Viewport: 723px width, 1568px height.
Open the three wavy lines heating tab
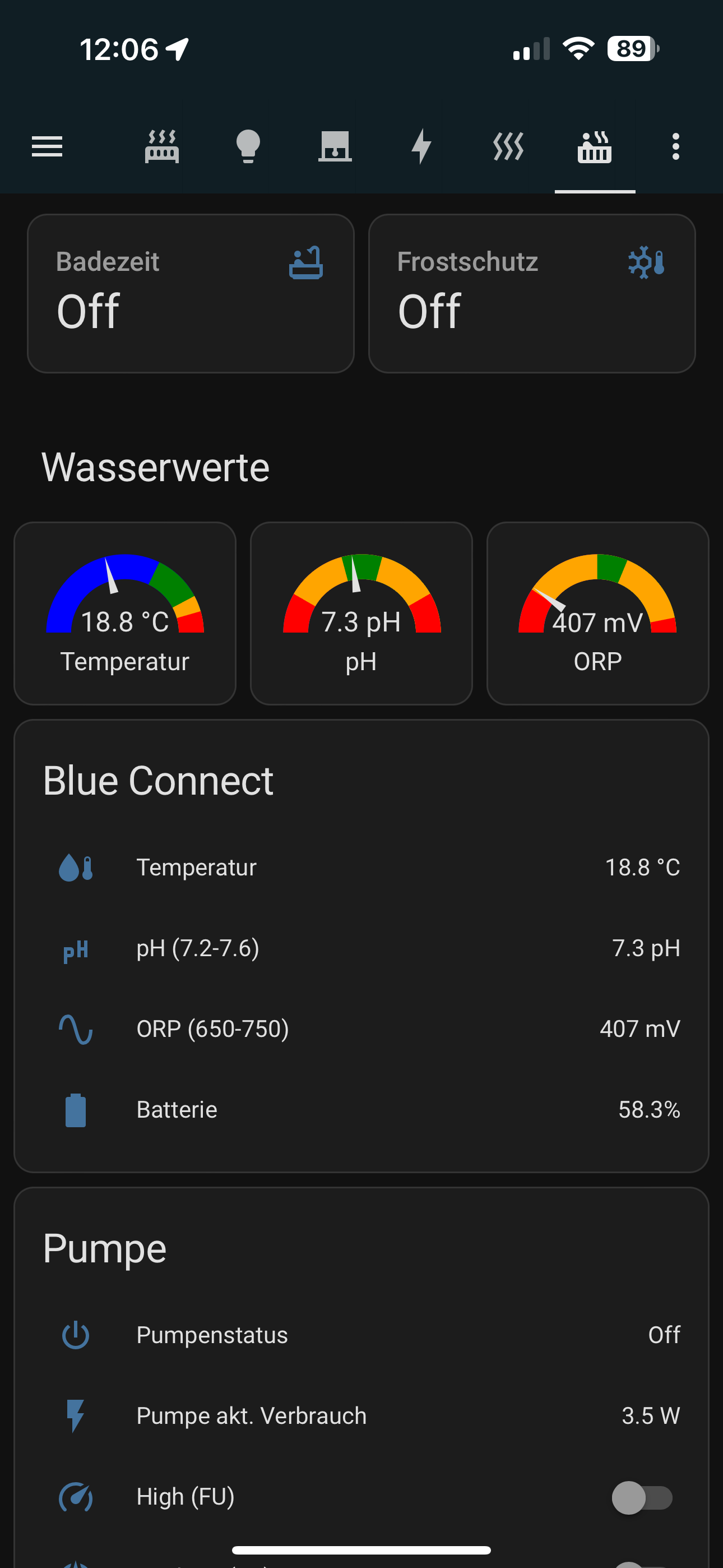click(x=508, y=147)
